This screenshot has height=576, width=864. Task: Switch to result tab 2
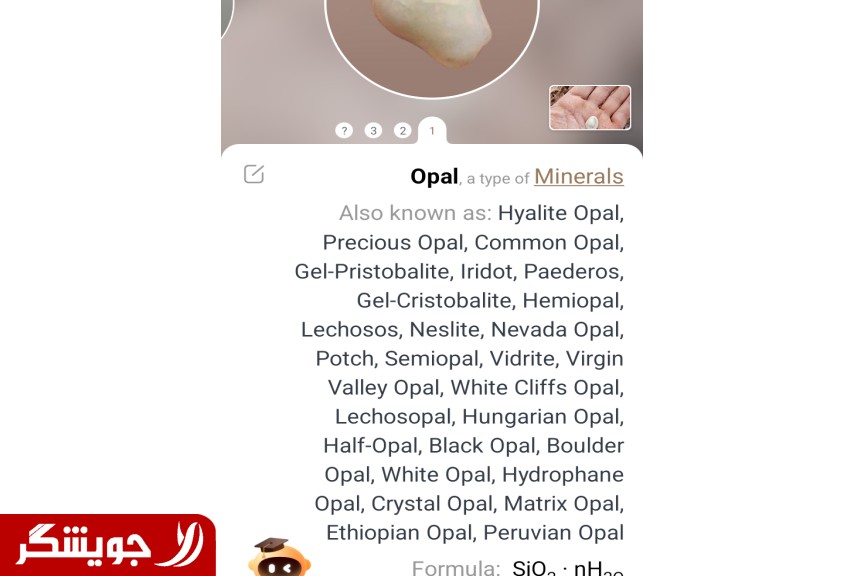point(402,131)
